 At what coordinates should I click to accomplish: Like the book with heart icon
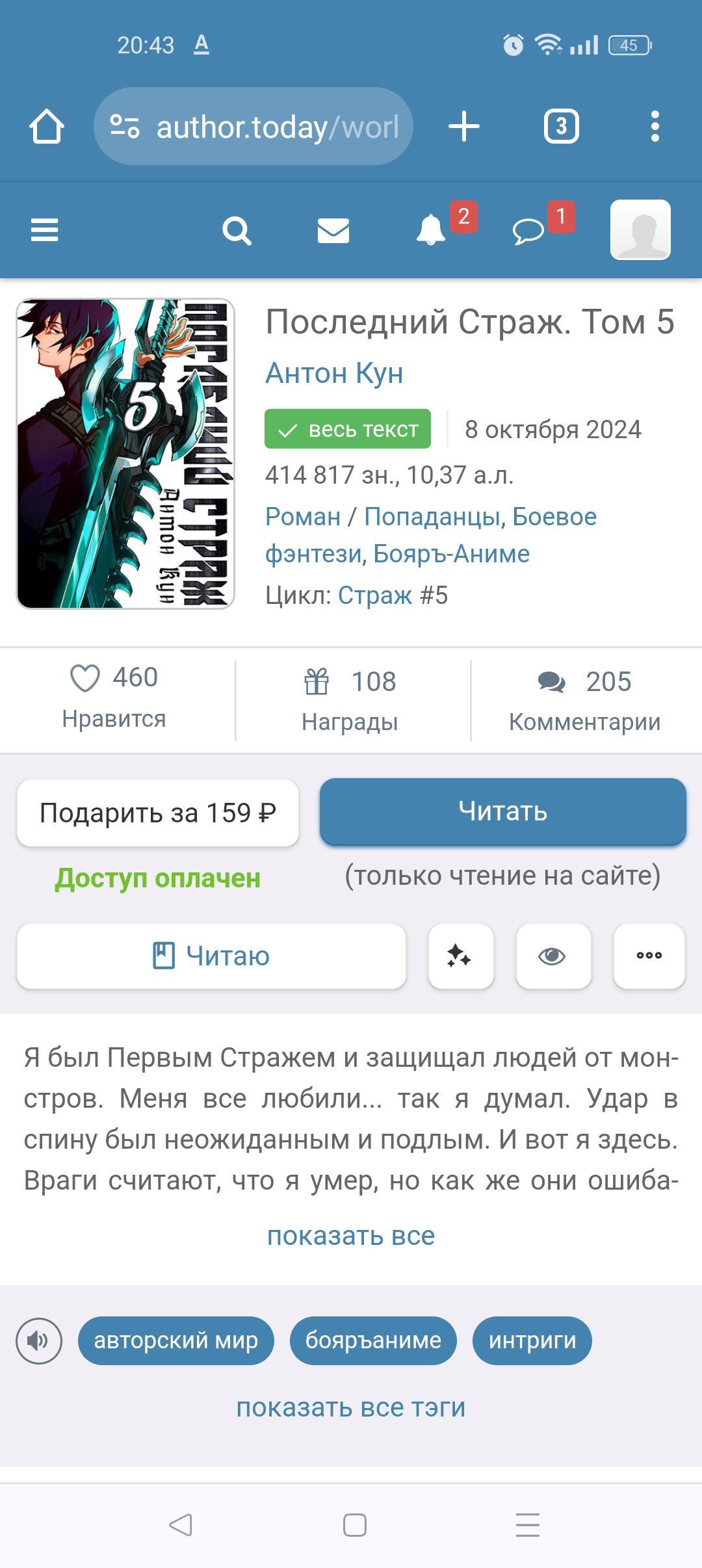click(x=85, y=678)
